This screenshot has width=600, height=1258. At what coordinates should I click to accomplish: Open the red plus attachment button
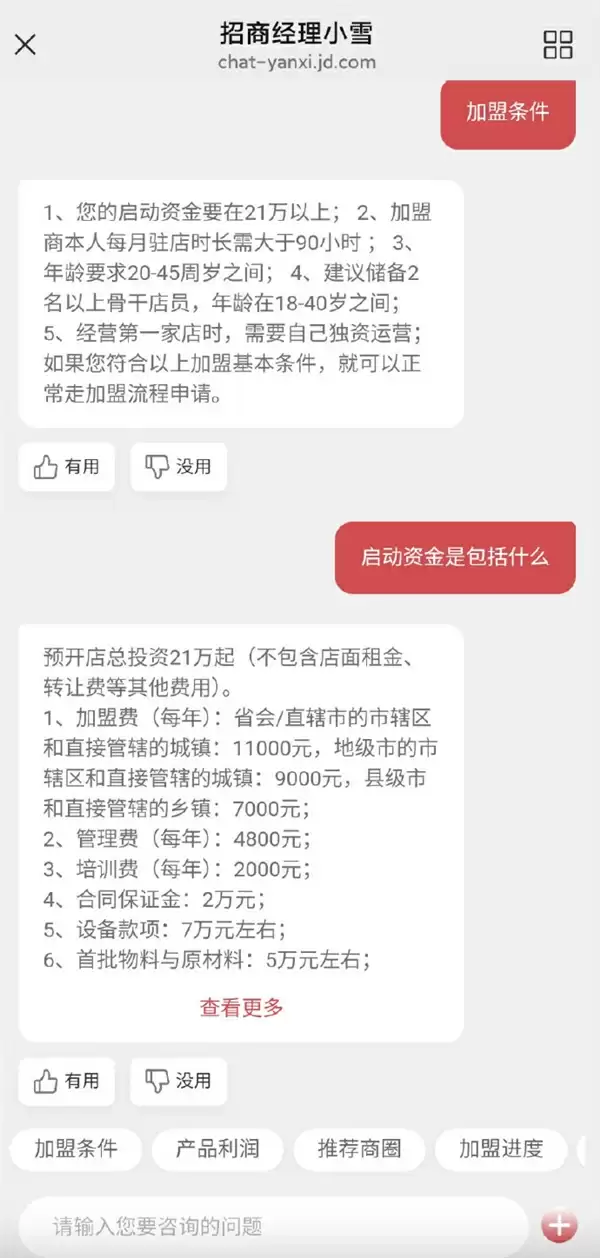coord(559,1225)
